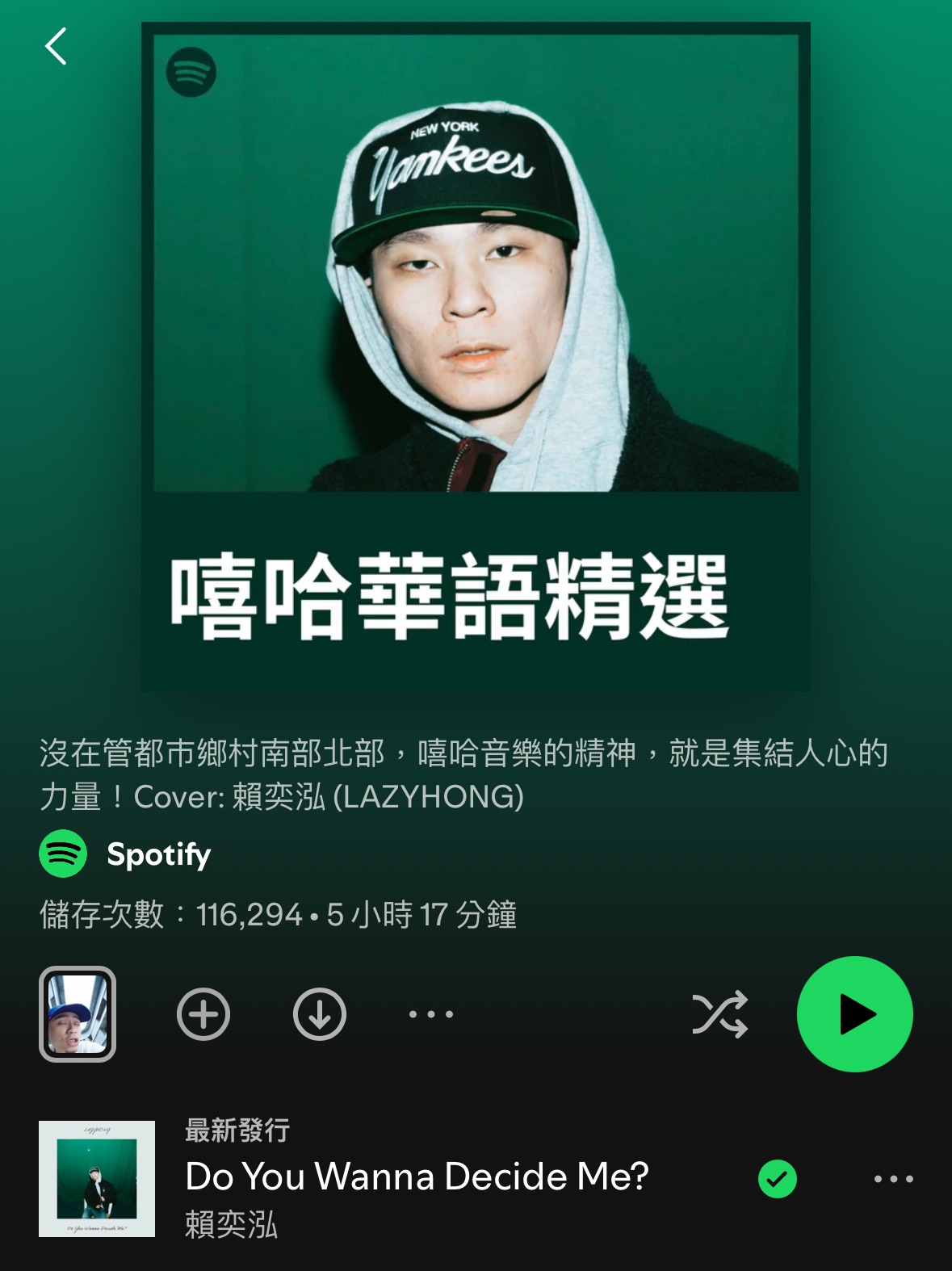The height and width of the screenshot is (1271, 952).
Task: Start playing the playlist with the green play button
Action: [x=854, y=1013]
